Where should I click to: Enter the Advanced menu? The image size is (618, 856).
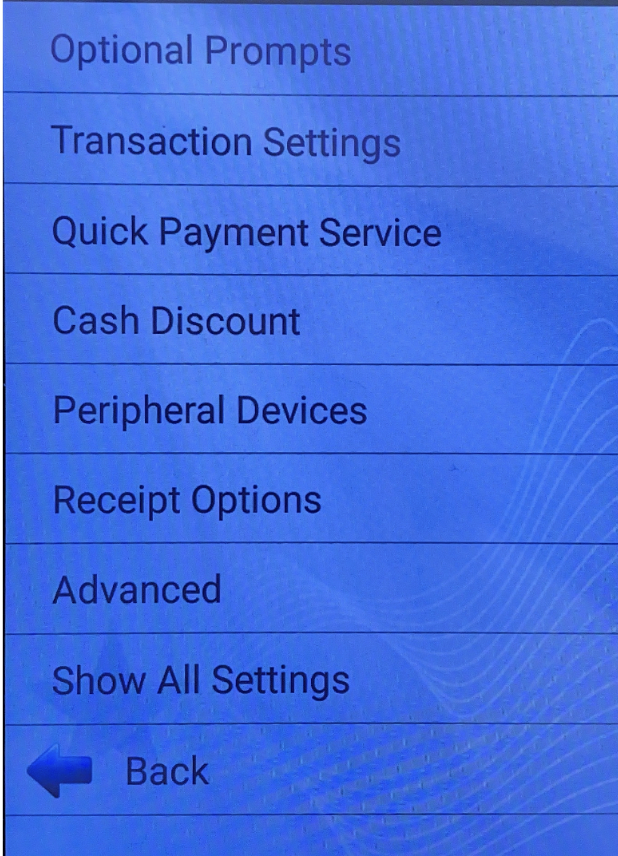137,590
